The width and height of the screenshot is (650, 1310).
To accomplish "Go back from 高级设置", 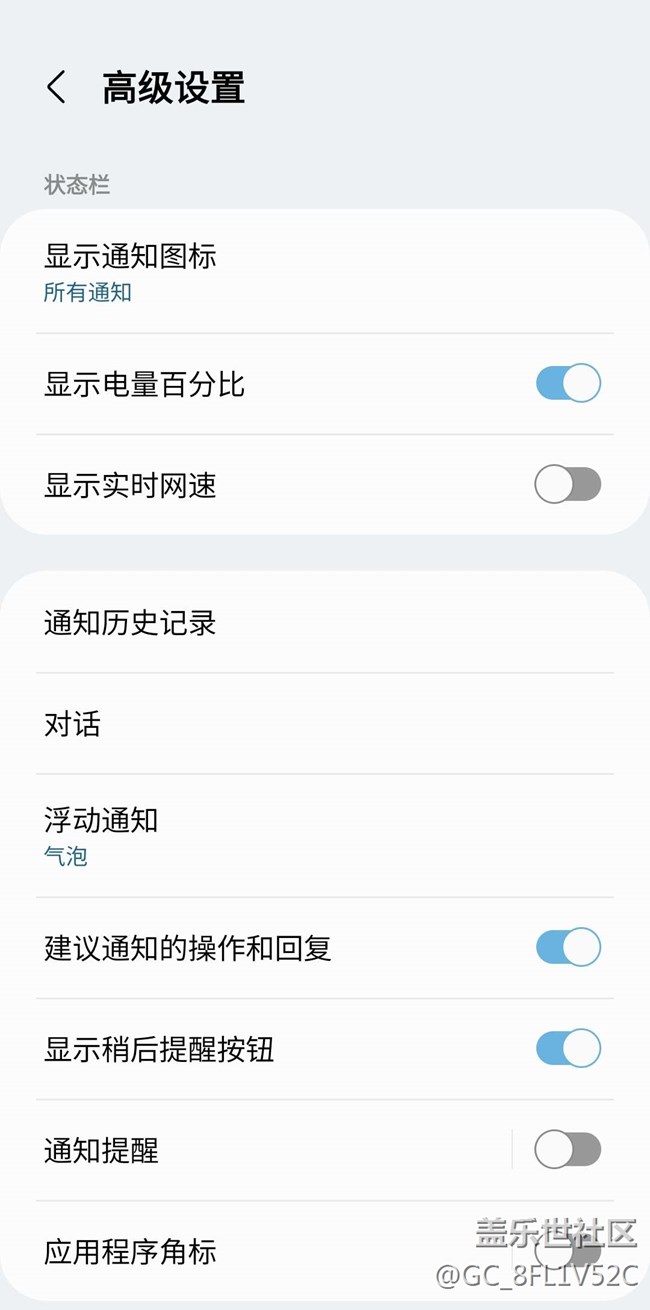I will (56, 88).
